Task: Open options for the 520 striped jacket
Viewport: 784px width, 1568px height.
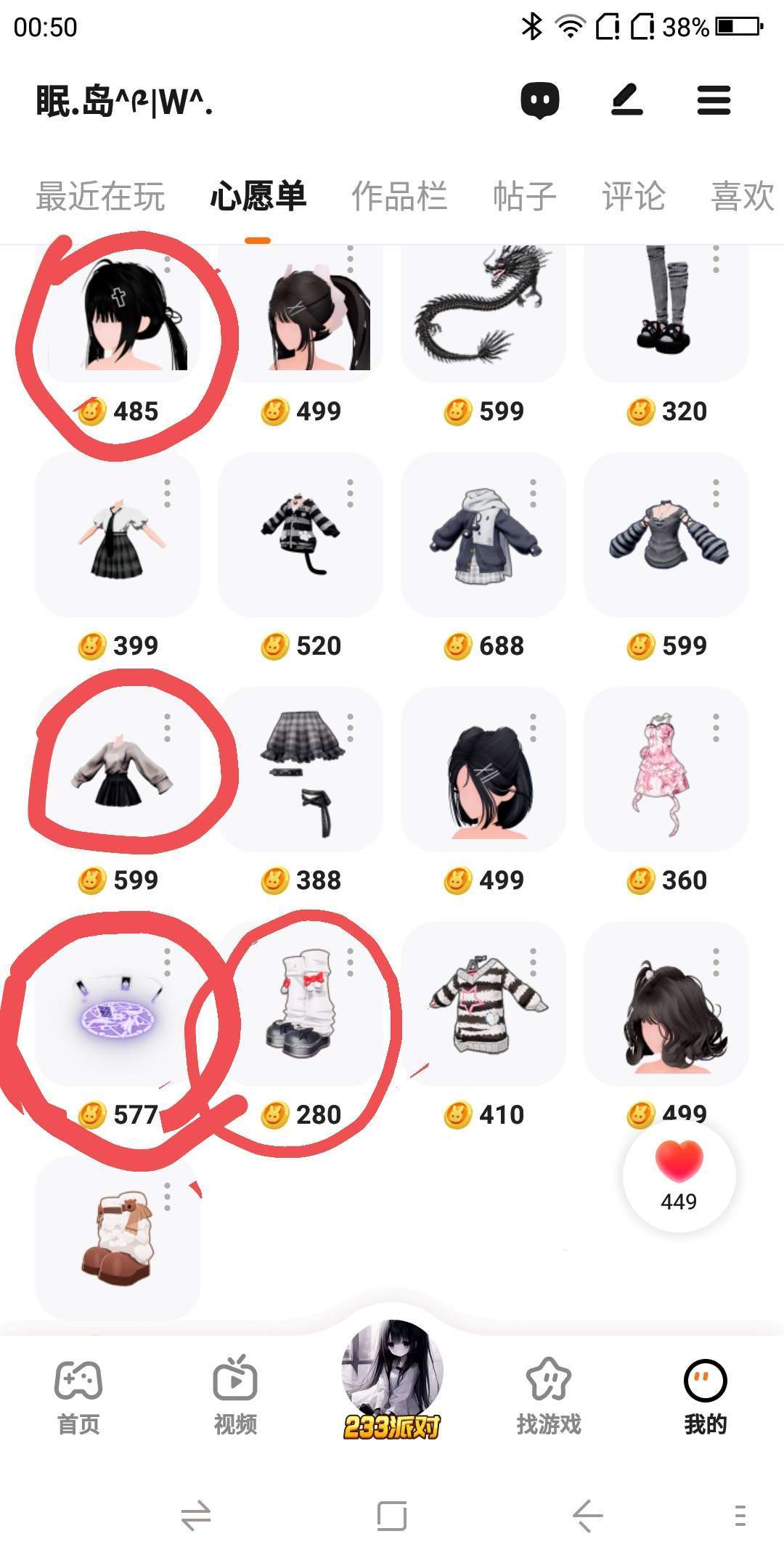Action: (x=351, y=493)
